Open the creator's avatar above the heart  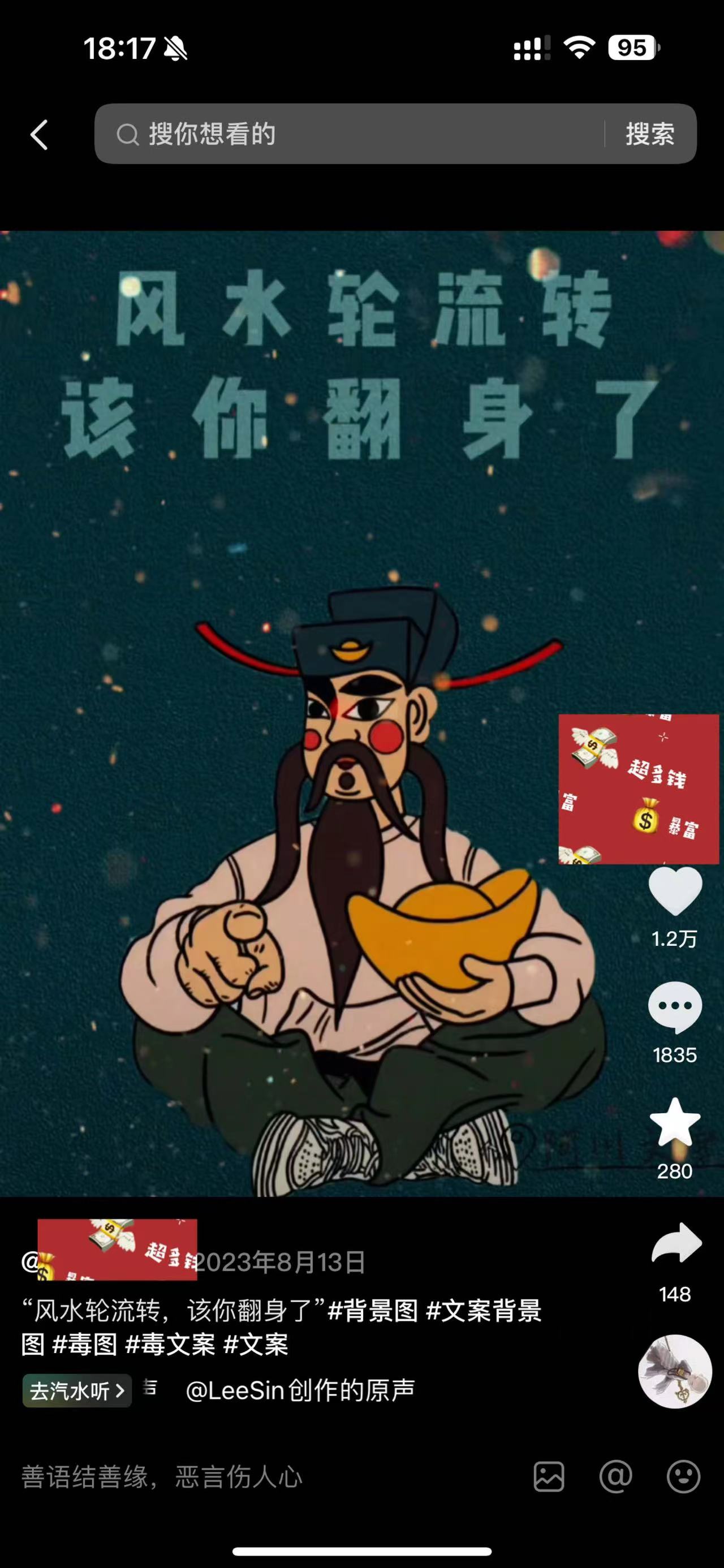(x=639, y=789)
